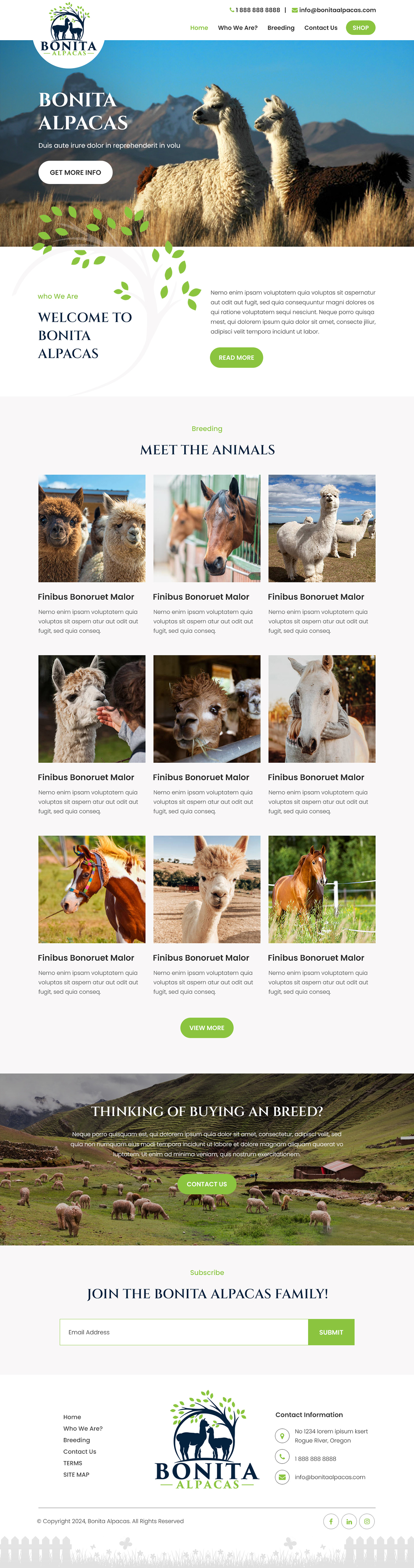The width and height of the screenshot is (414, 1568).
Task: Open the Facebook icon in footer
Action: 331,1521
